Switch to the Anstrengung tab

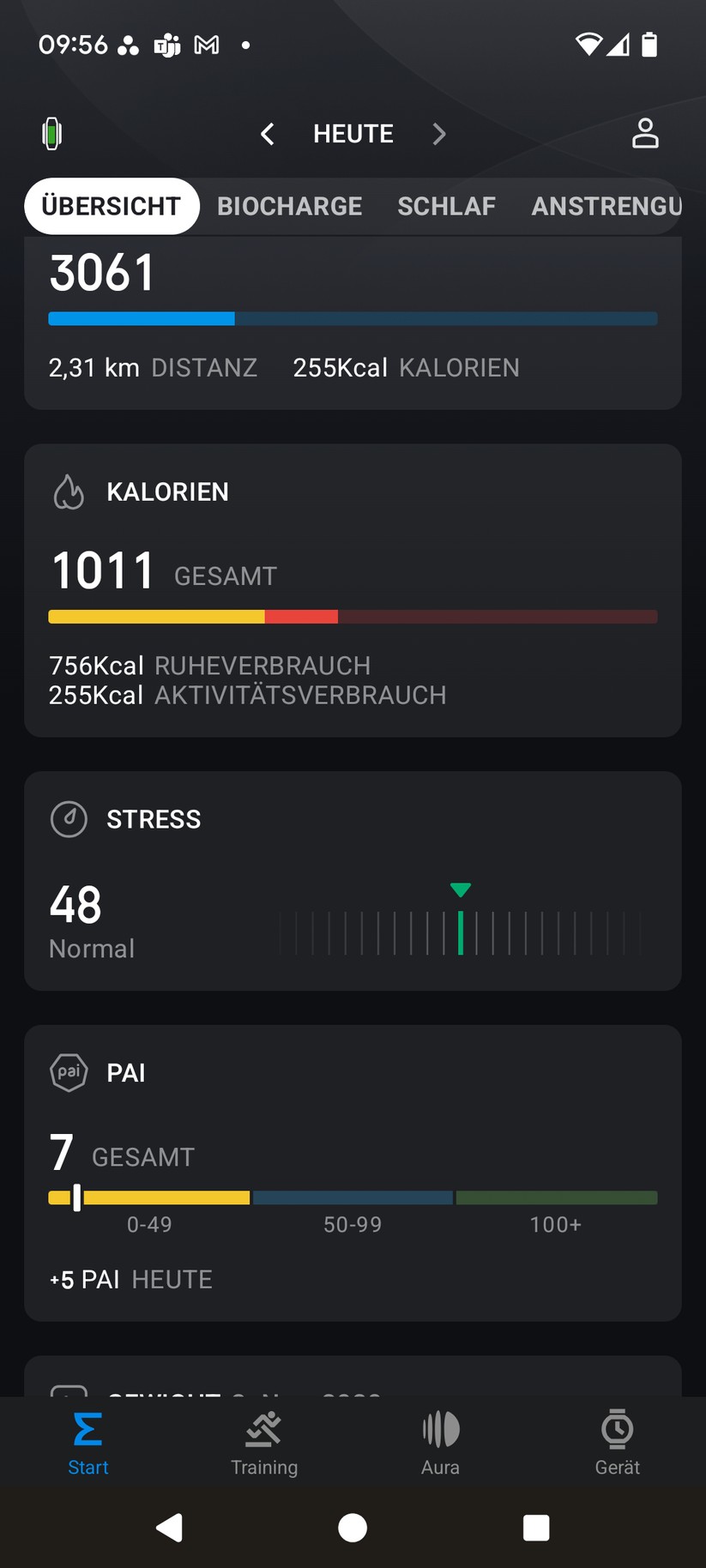[x=606, y=207]
